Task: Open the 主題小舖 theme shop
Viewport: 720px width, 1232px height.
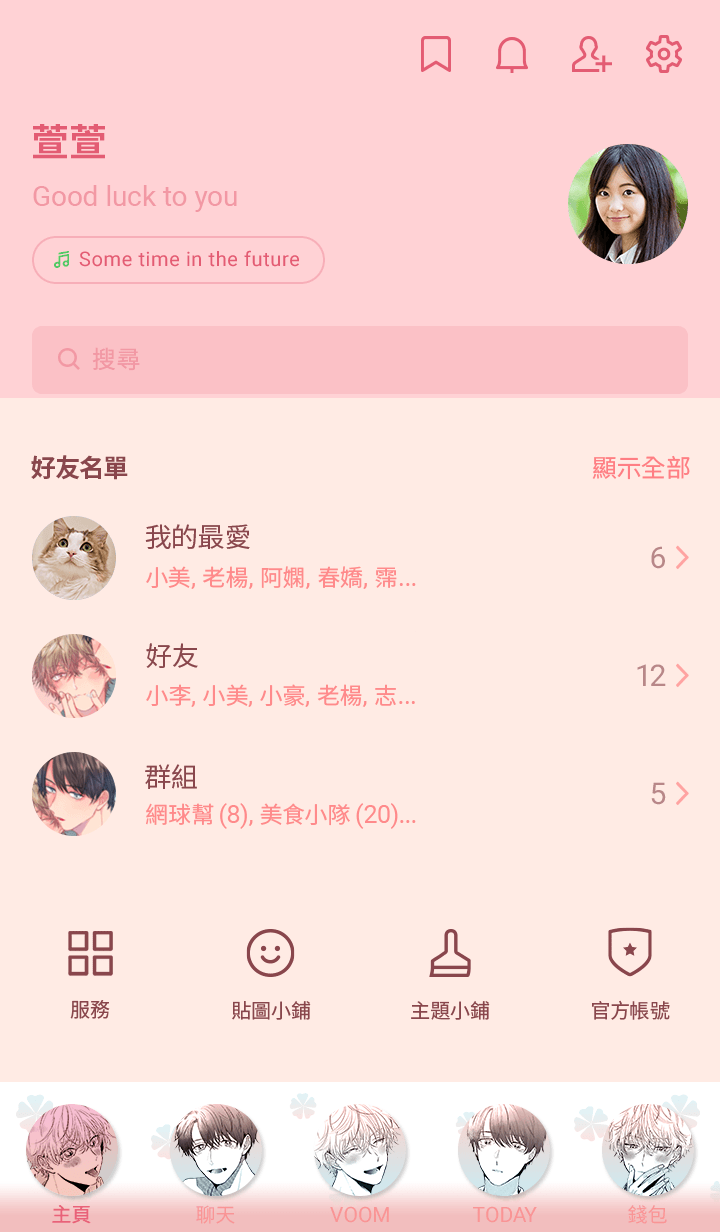Action: click(x=450, y=972)
